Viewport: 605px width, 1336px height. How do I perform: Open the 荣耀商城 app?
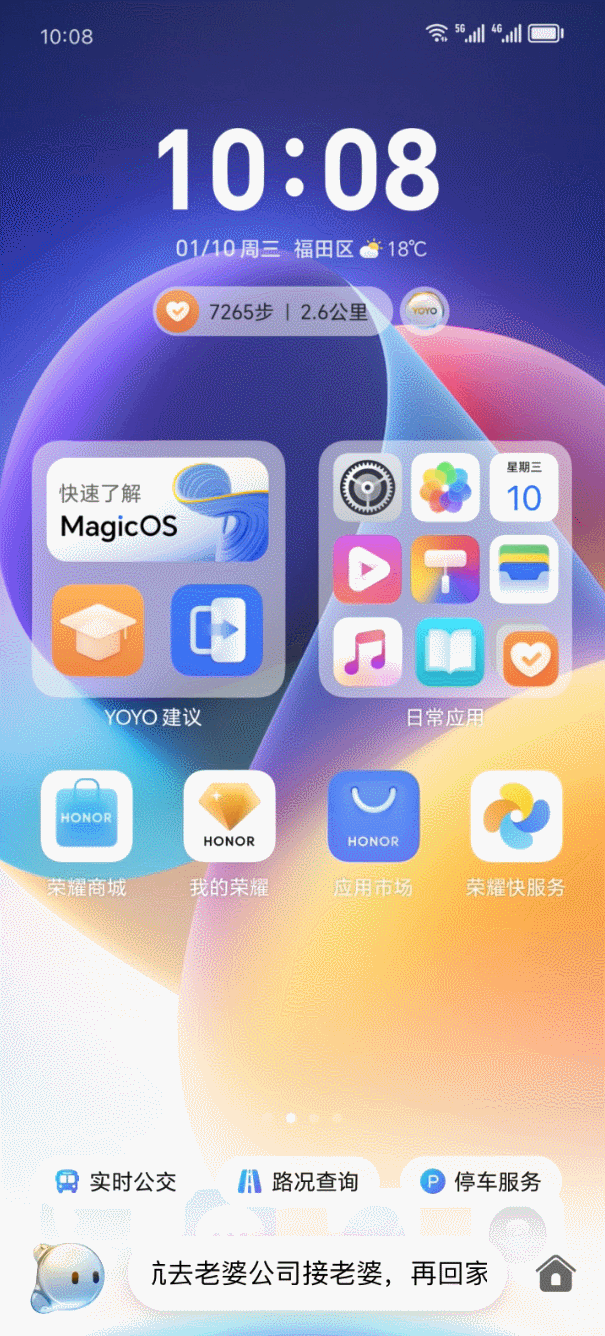(86, 816)
